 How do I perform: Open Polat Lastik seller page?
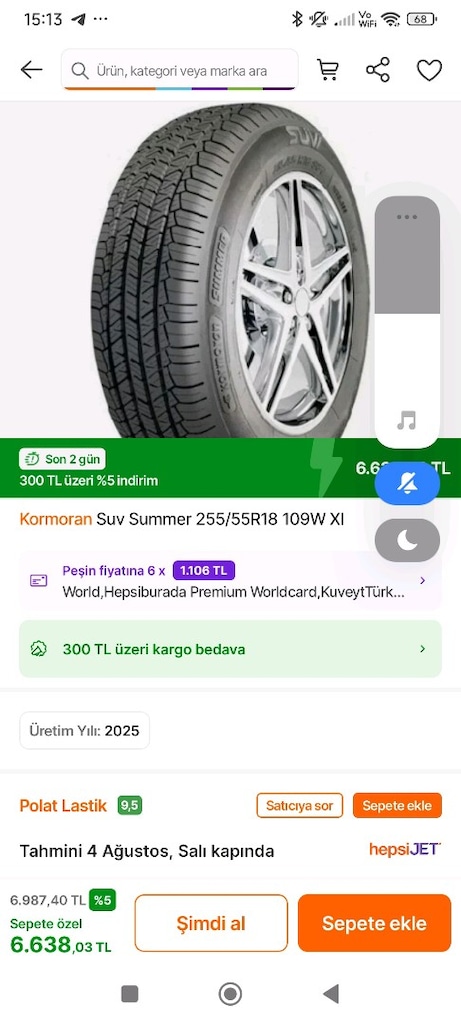63,805
